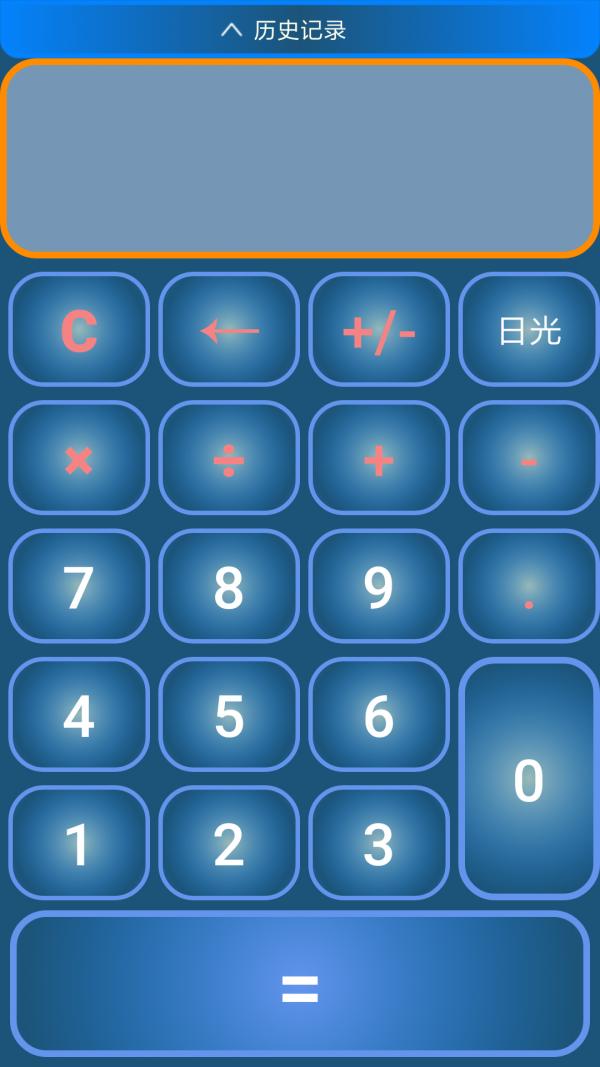This screenshot has height=1067, width=600.
Task: Enter the digit 9
Action: (379, 587)
